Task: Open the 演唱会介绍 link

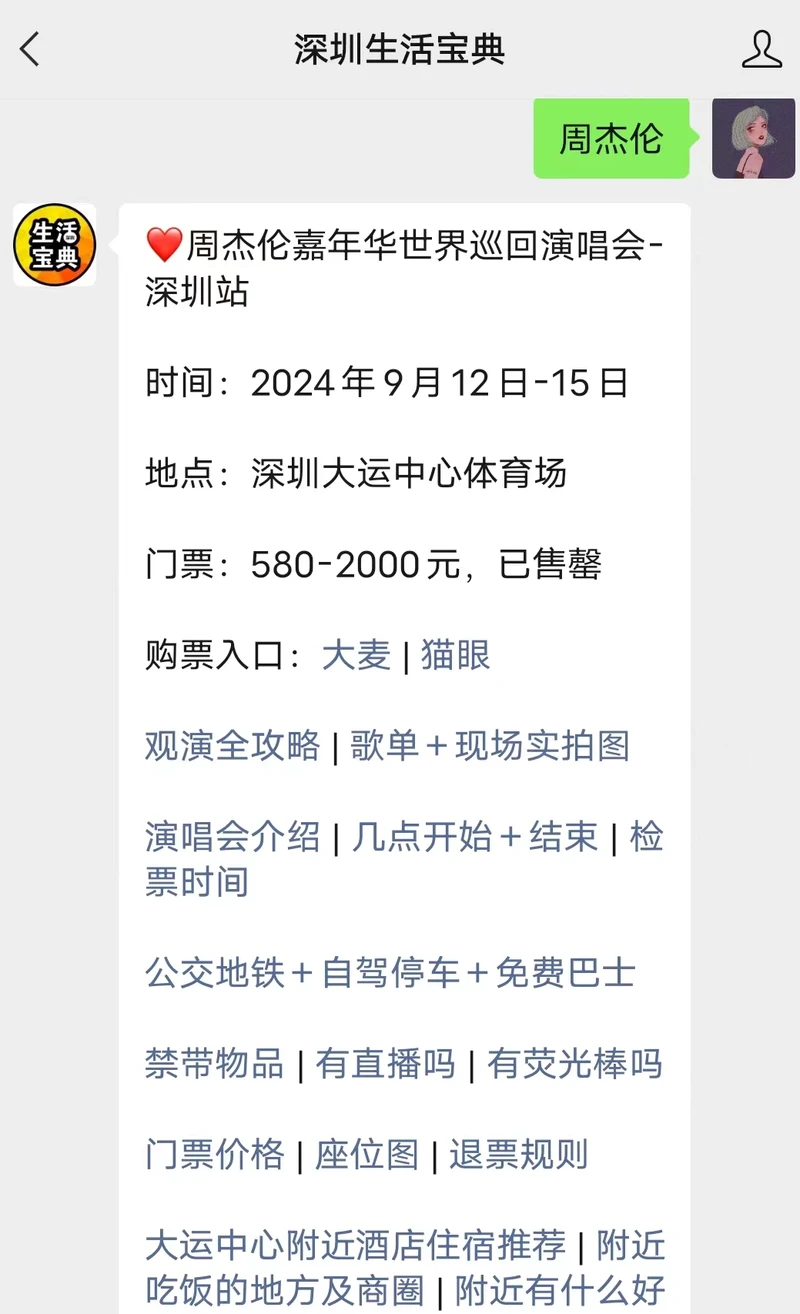Action: 232,837
